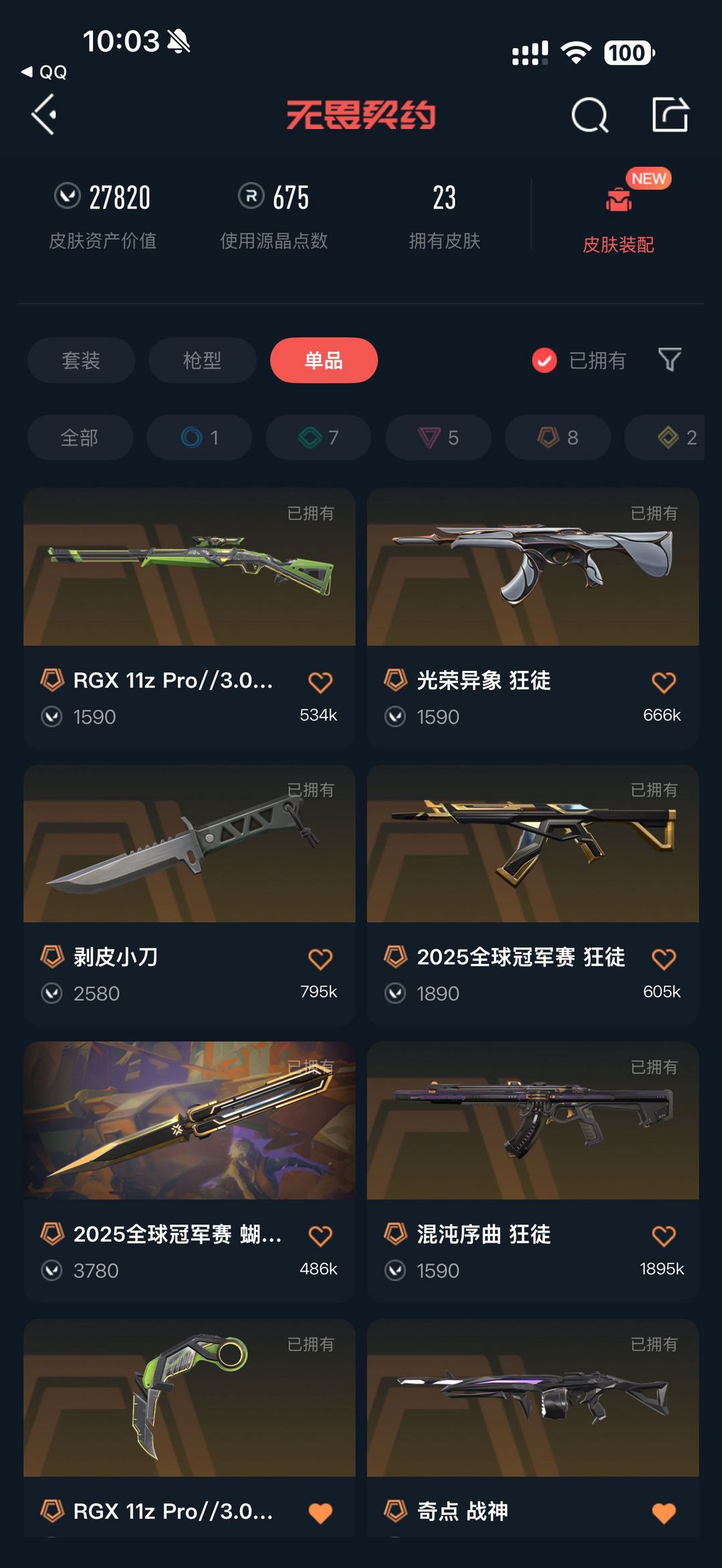Open the 混沌序曲 狂徒 skin card

[x=531, y=1136]
